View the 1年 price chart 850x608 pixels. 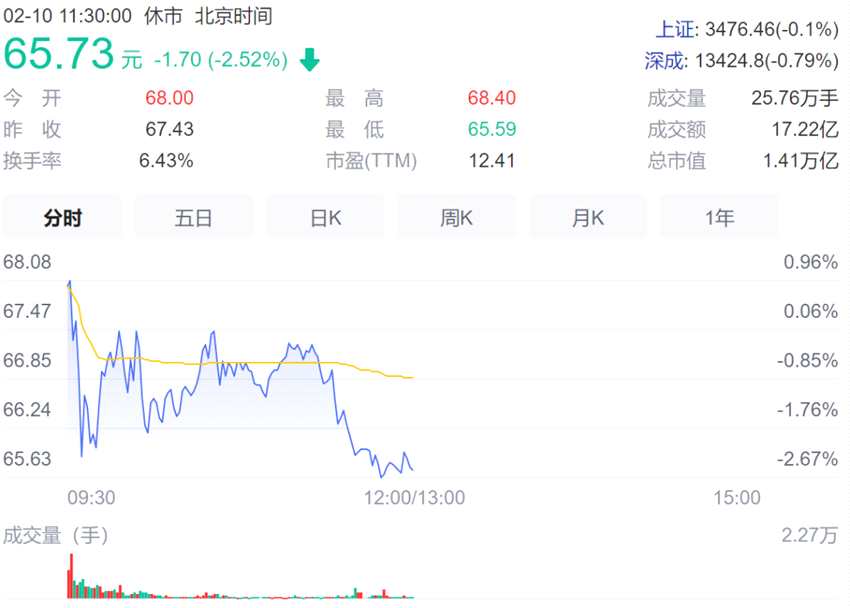719,218
